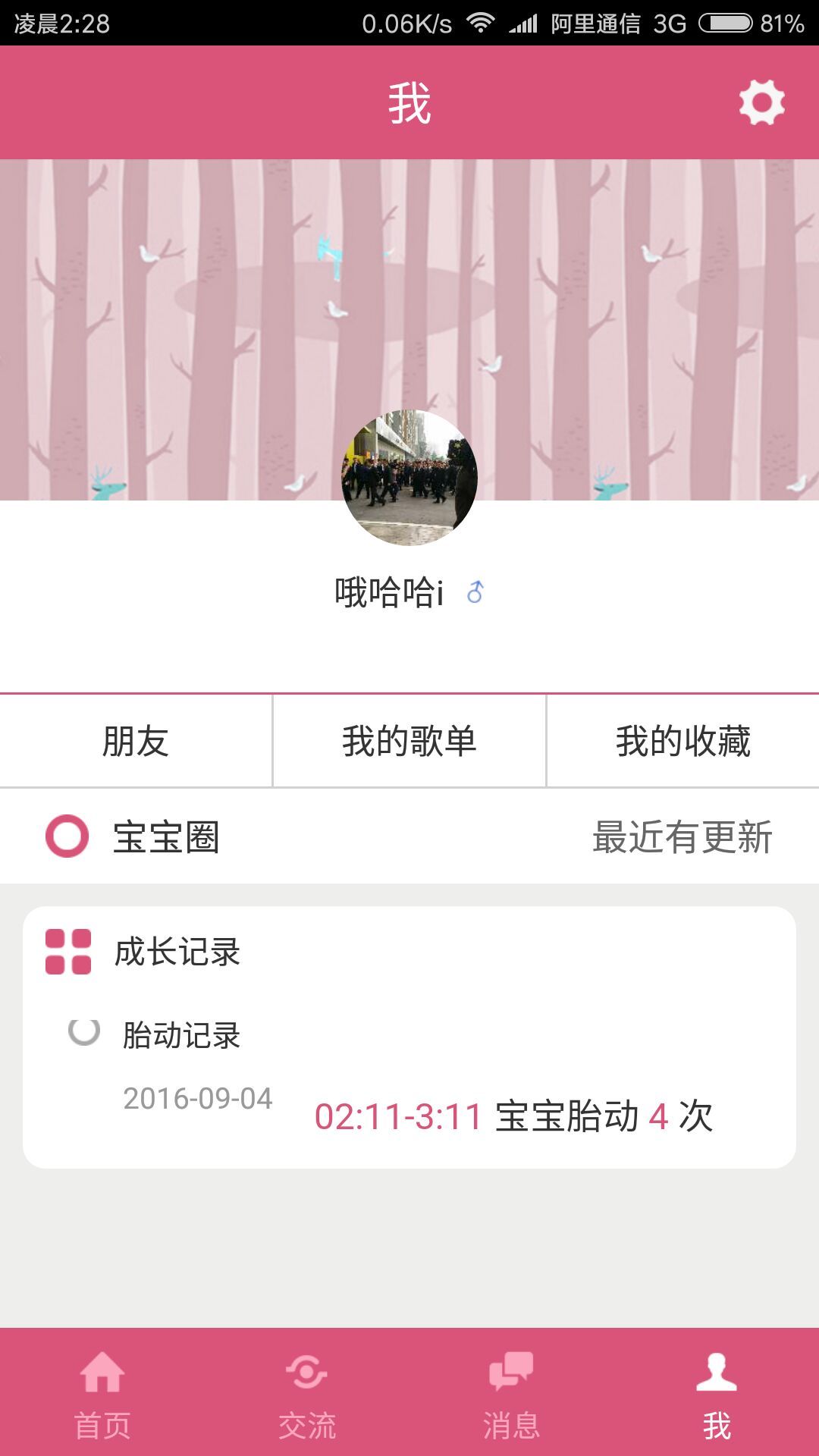Open the 2016-09-04 胎动记录 entry
Viewport: 819px width, 1456px height.
click(x=200, y=1098)
